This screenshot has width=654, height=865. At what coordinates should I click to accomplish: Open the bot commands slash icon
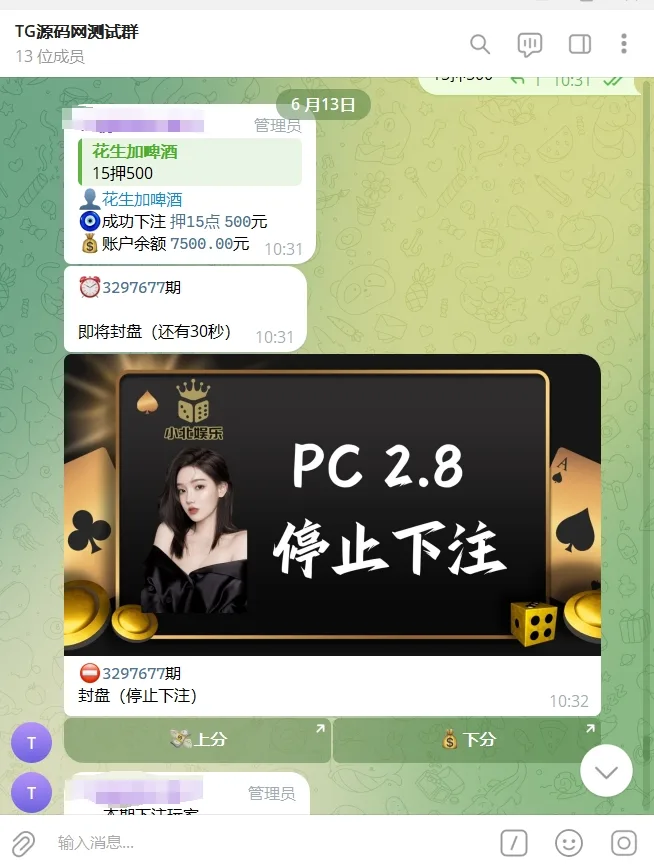513,843
